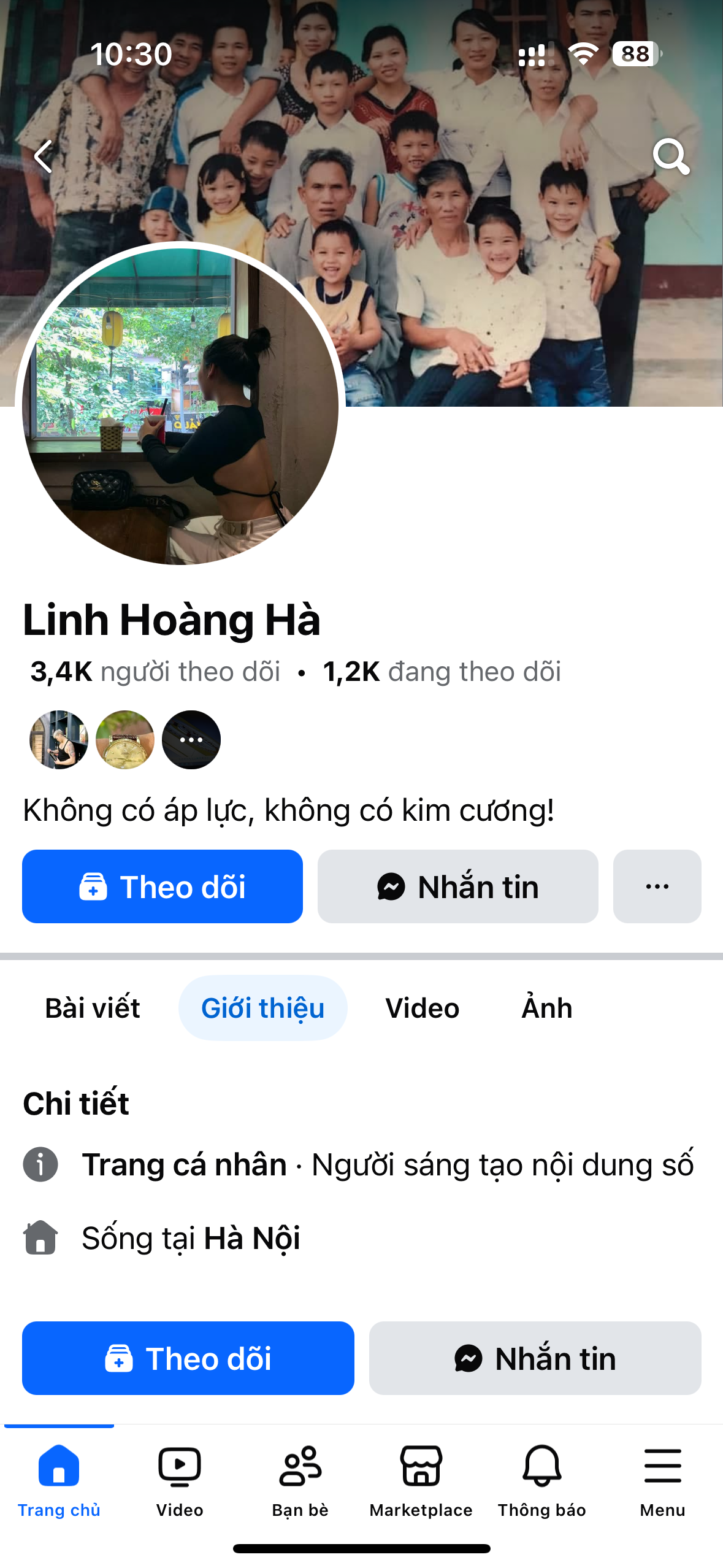Viewport: 723px width, 1568px height.
Task: Tap the Theo dõi button below Chi tiết
Action: coord(188,1358)
